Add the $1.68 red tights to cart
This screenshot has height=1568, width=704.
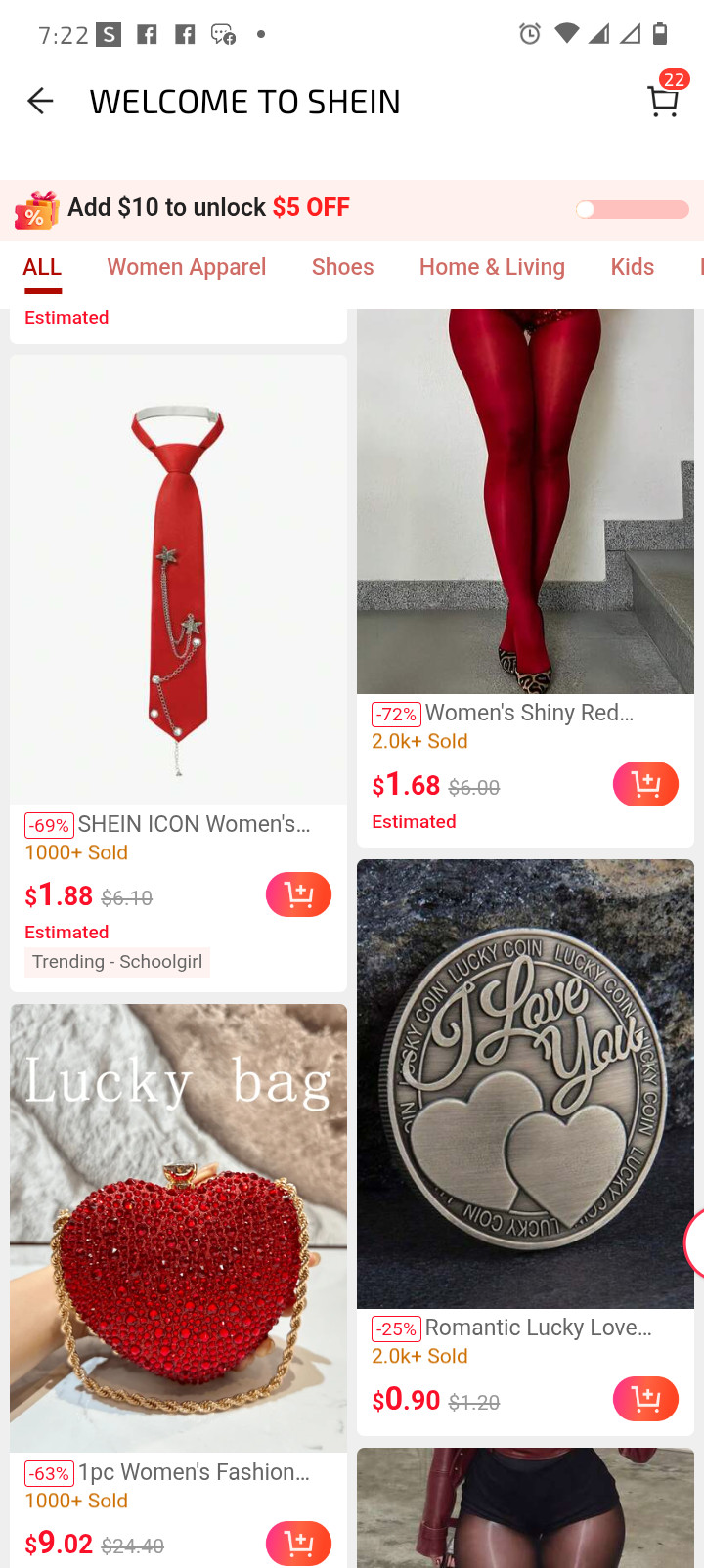pyautogui.click(x=645, y=784)
